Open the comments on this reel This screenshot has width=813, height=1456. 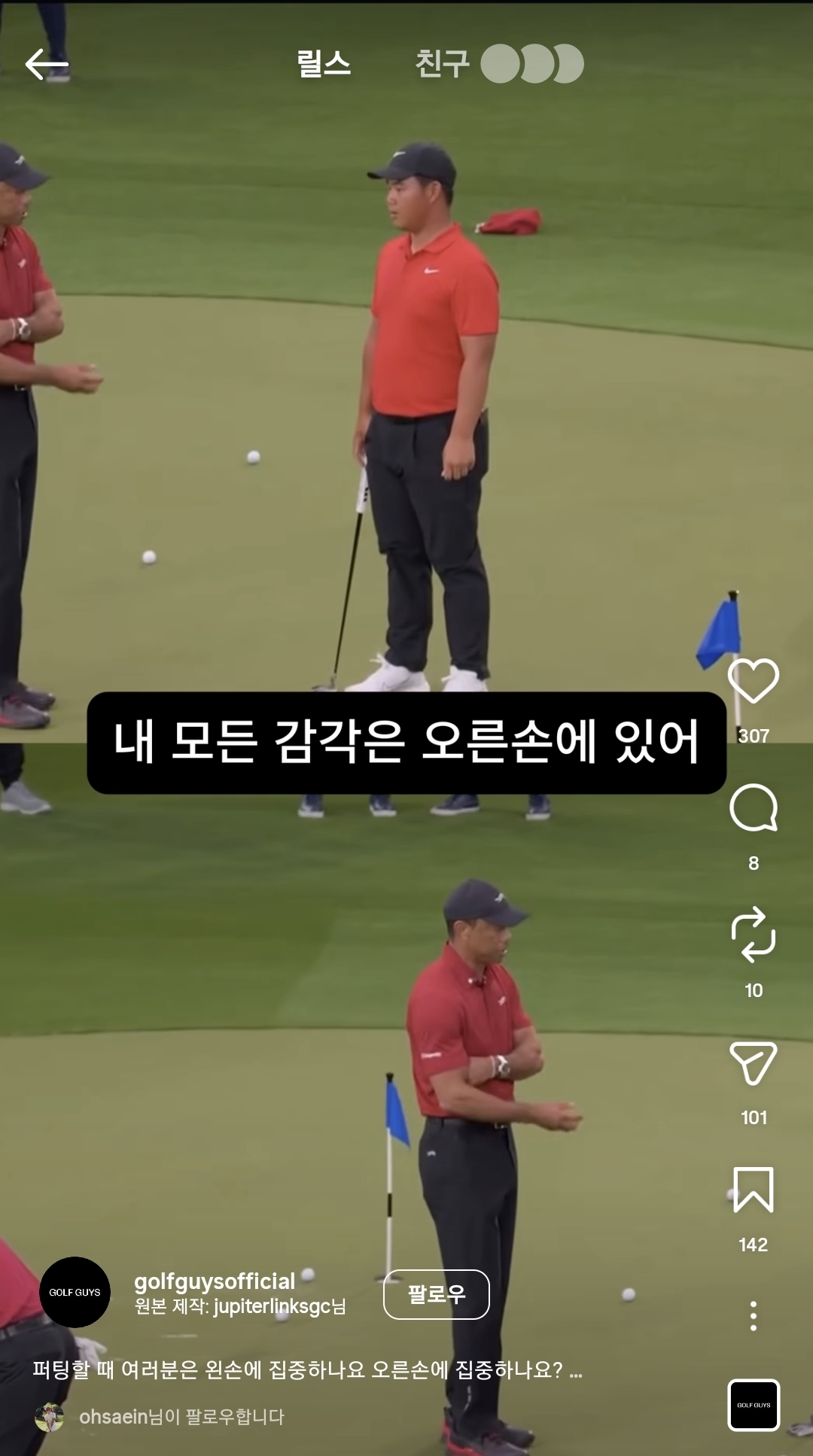click(x=753, y=808)
